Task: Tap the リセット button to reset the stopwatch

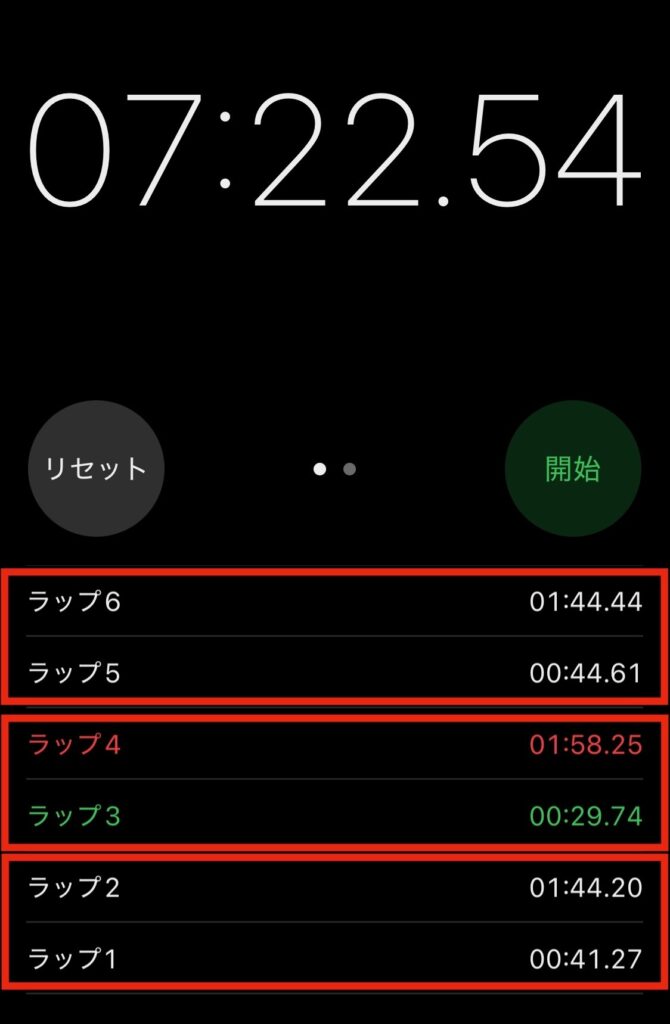Action: (96, 469)
